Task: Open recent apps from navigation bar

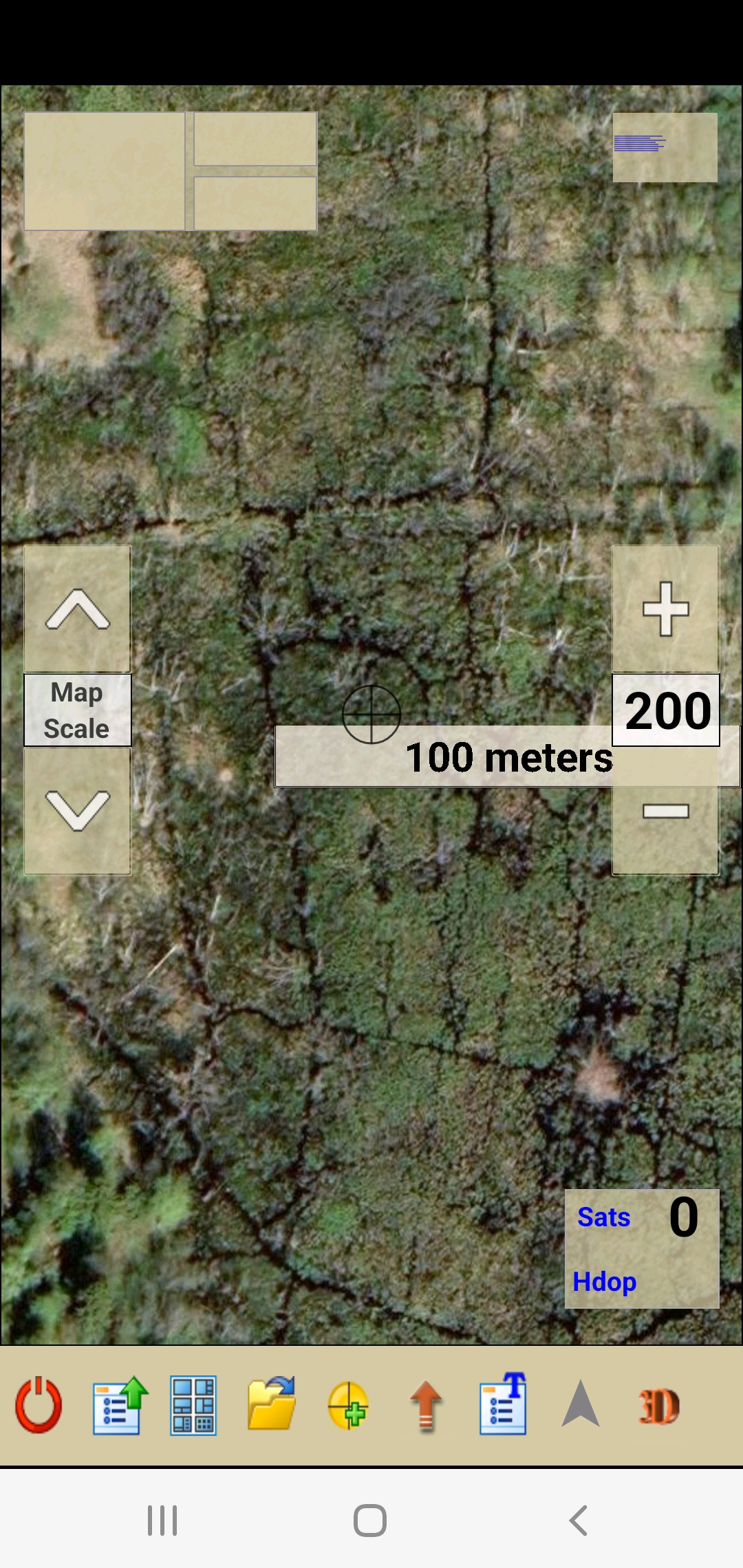Action: (162, 1520)
